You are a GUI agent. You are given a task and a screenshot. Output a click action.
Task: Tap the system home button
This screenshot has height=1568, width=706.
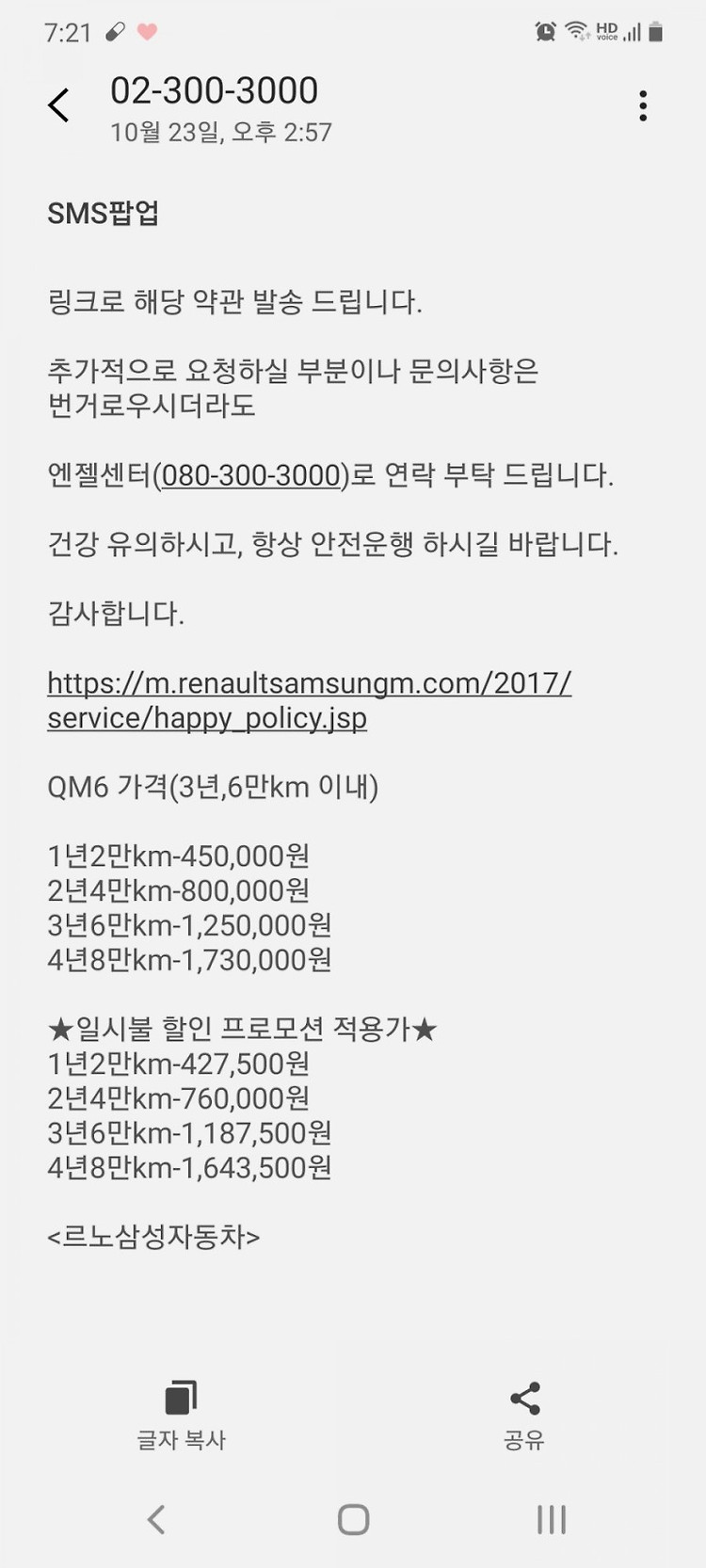pyautogui.click(x=353, y=1519)
